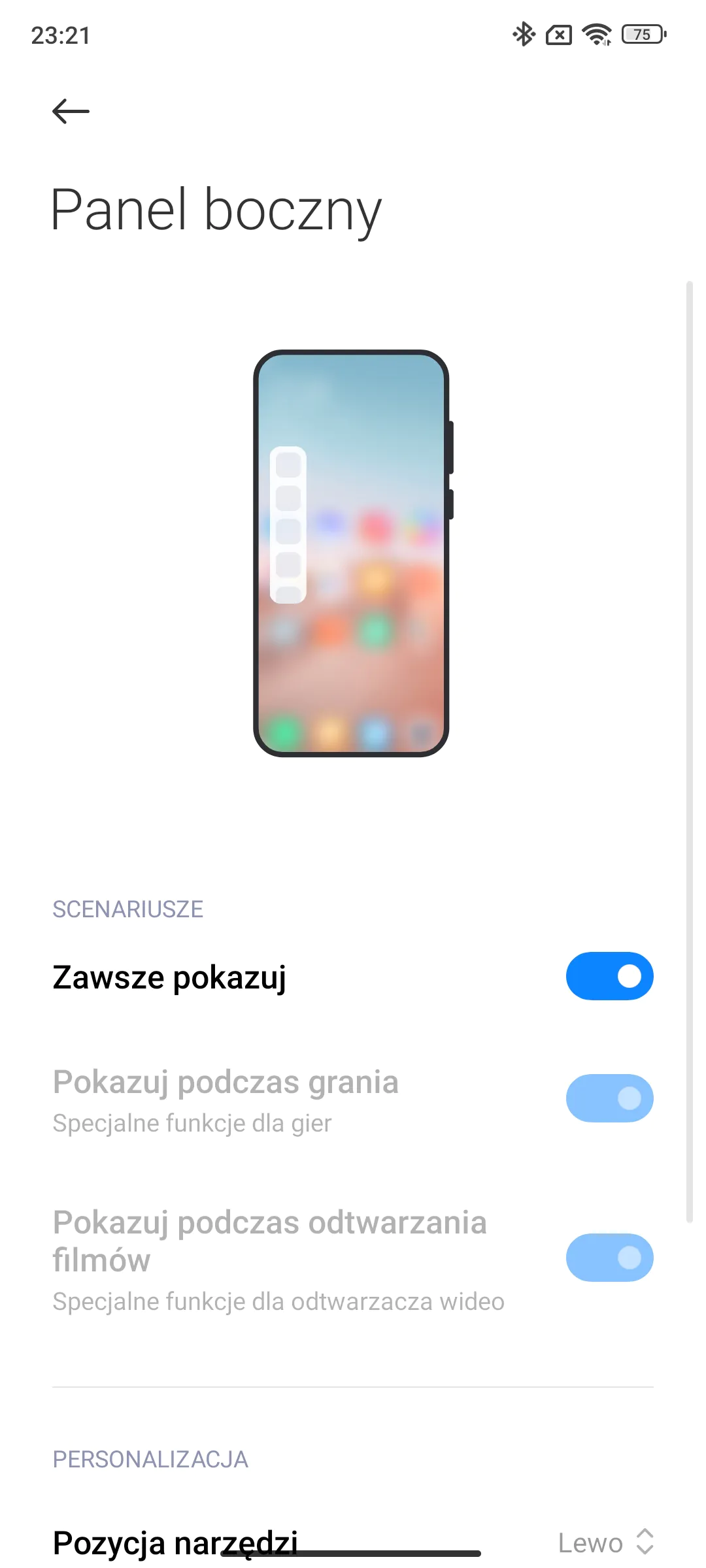Go back using the arrow icon
706x1568 pixels.
[71, 111]
